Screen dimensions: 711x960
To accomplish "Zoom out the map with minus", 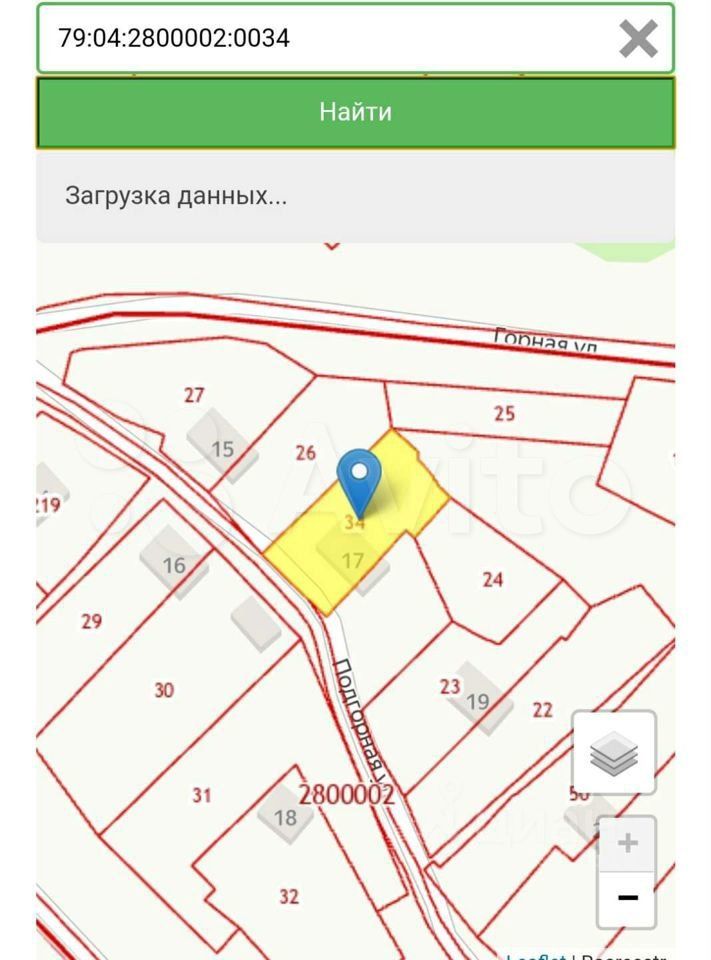I will coord(627,898).
